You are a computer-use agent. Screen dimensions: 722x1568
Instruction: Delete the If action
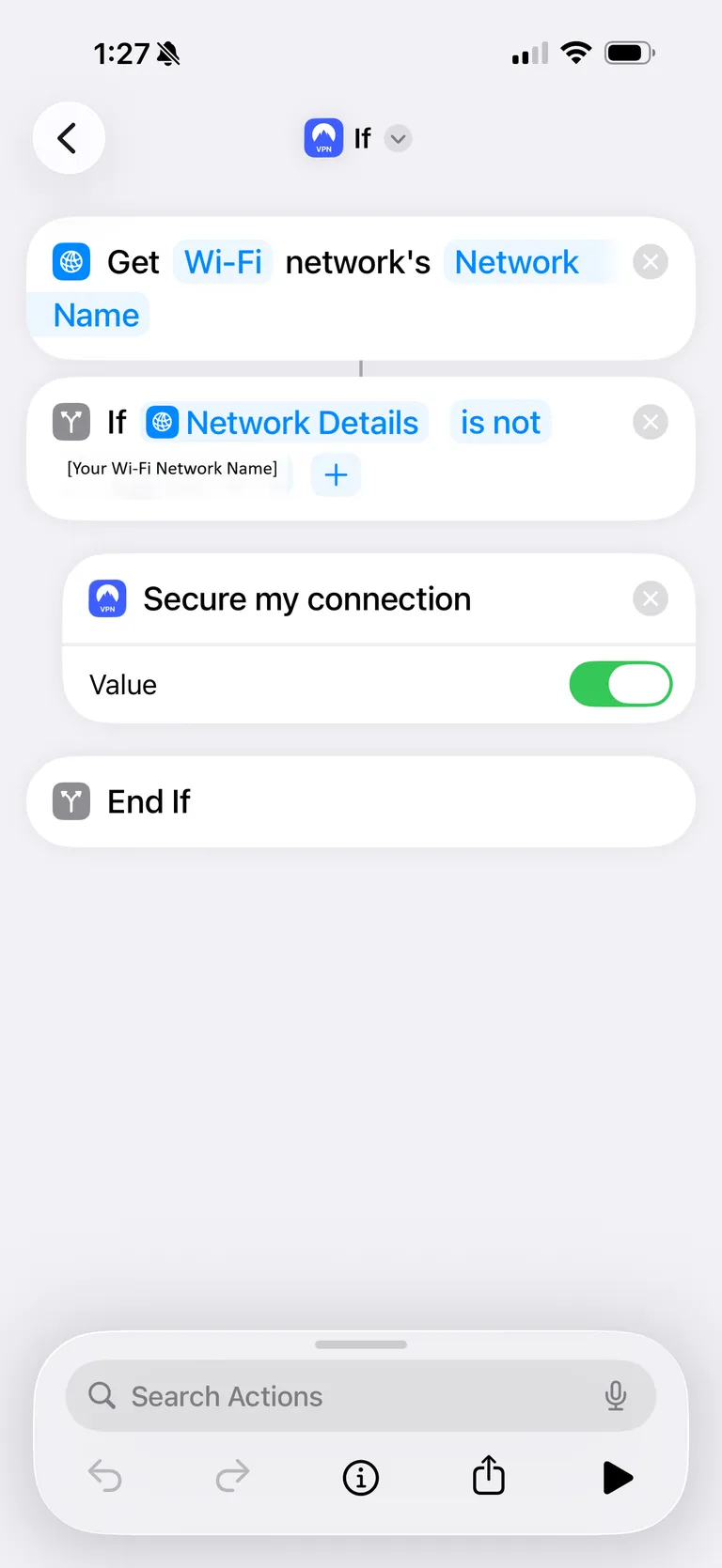click(650, 423)
